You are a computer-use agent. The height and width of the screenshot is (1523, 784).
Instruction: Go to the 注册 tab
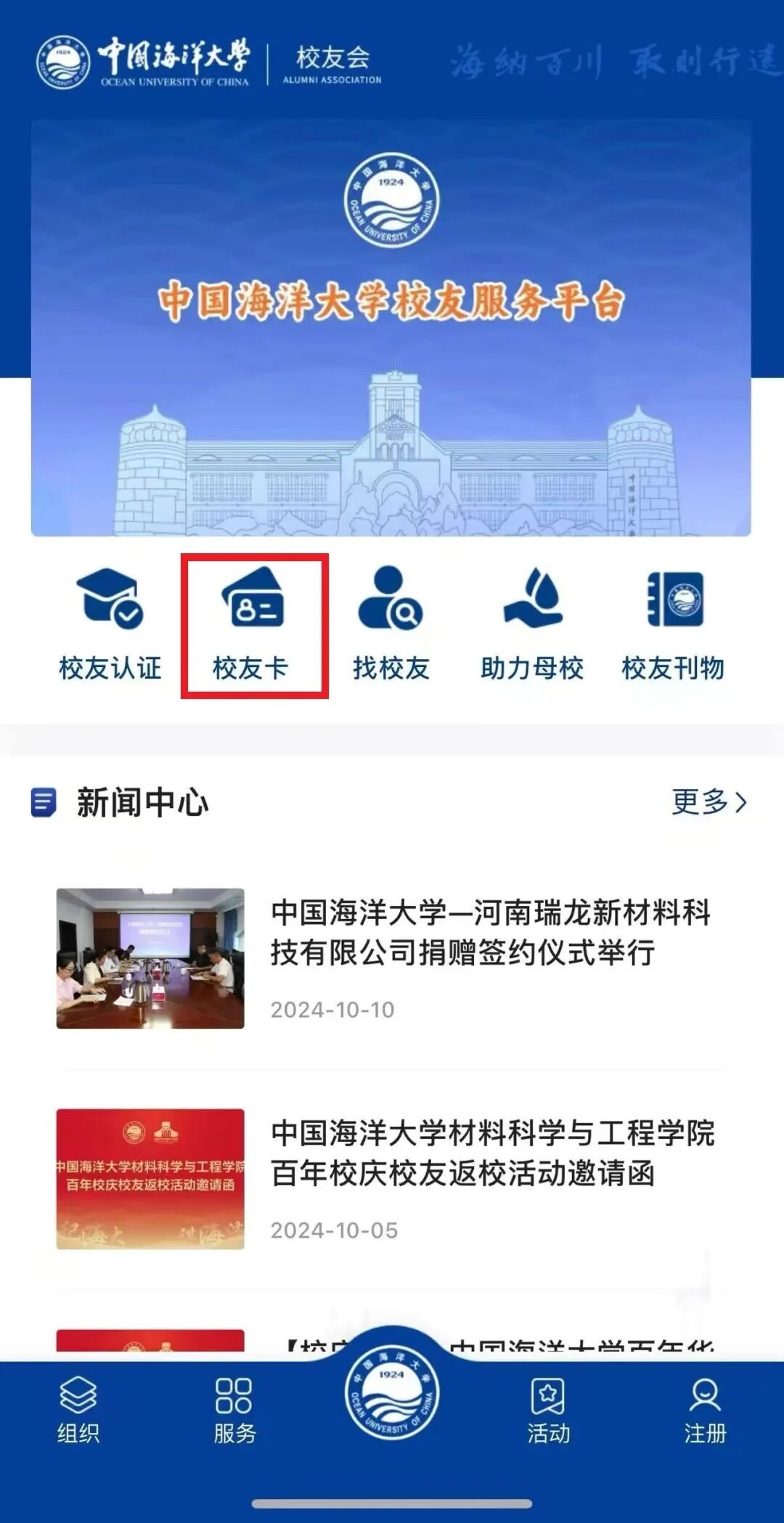(705, 1410)
